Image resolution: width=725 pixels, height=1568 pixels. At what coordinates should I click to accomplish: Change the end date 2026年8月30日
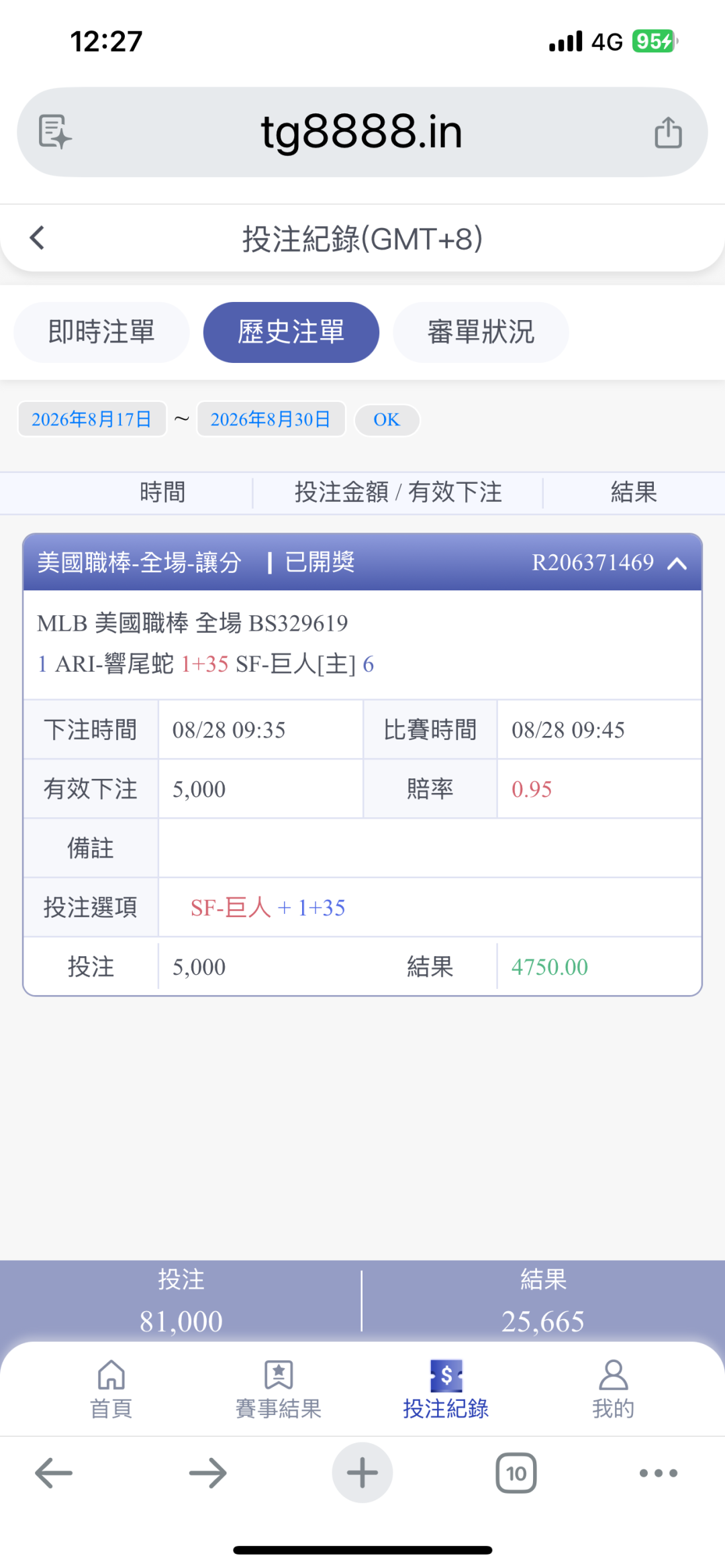click(x=271, y=419)
